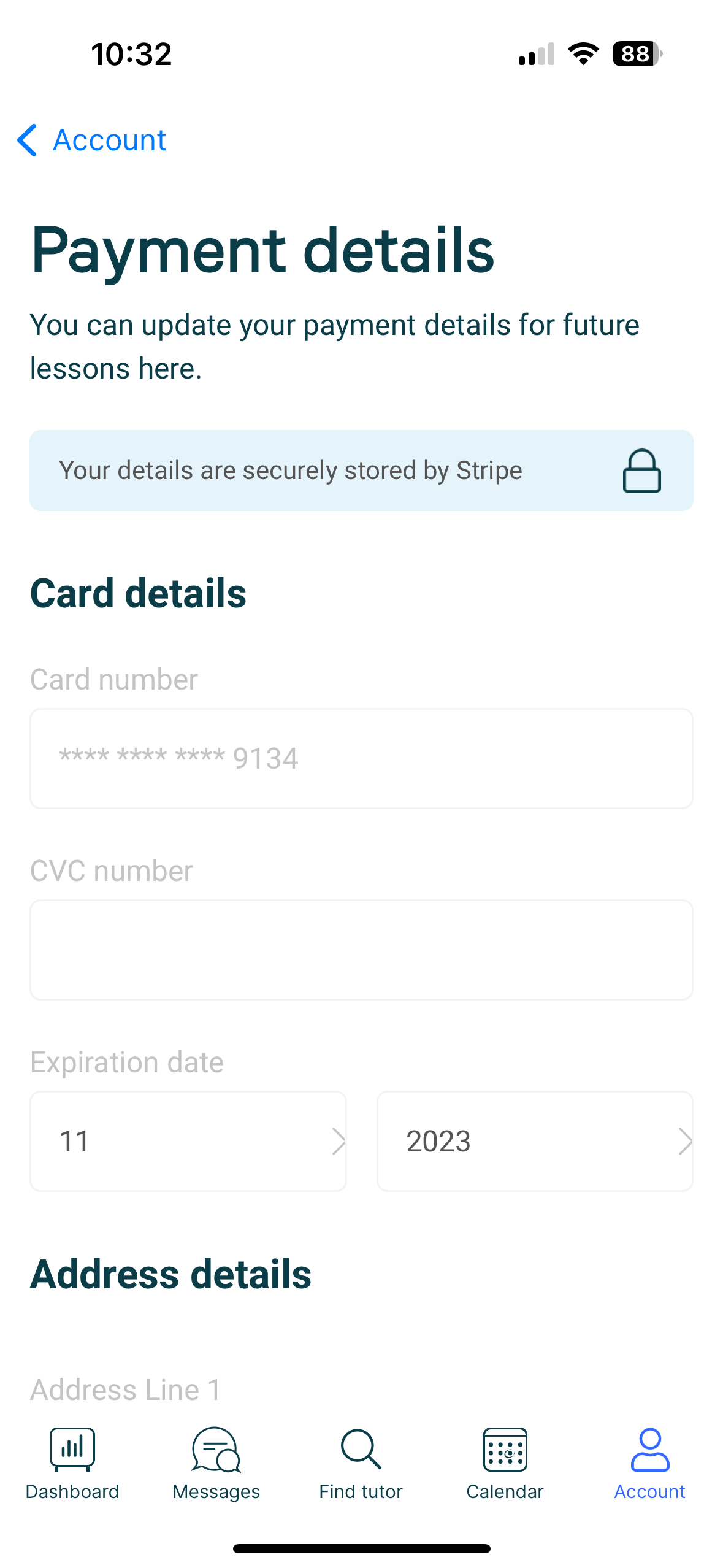Open the Messages tab
Screen dimensions: 723x1568
click(216, 1464)
